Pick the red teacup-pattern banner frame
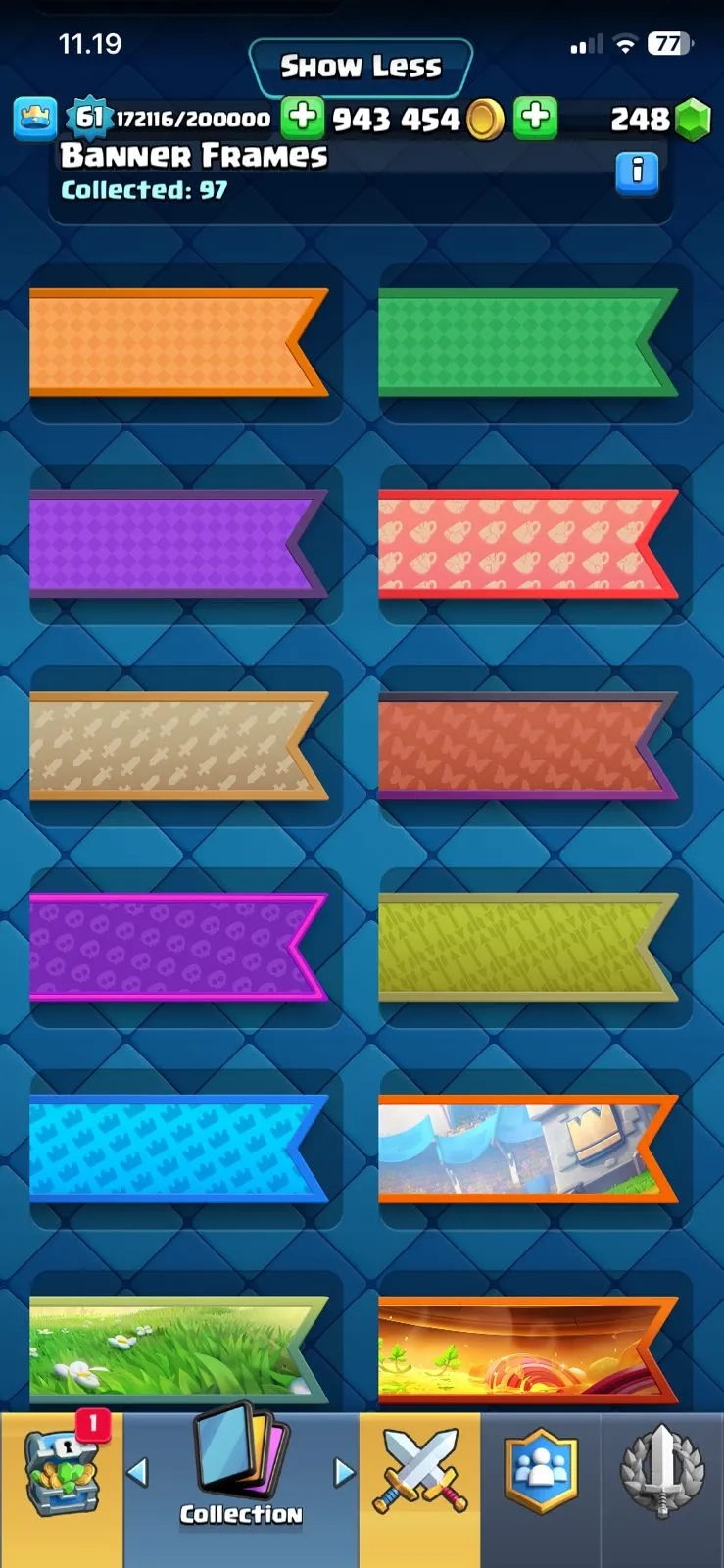Viewport: 724px width, 1568px height. [x=526, y=545]
